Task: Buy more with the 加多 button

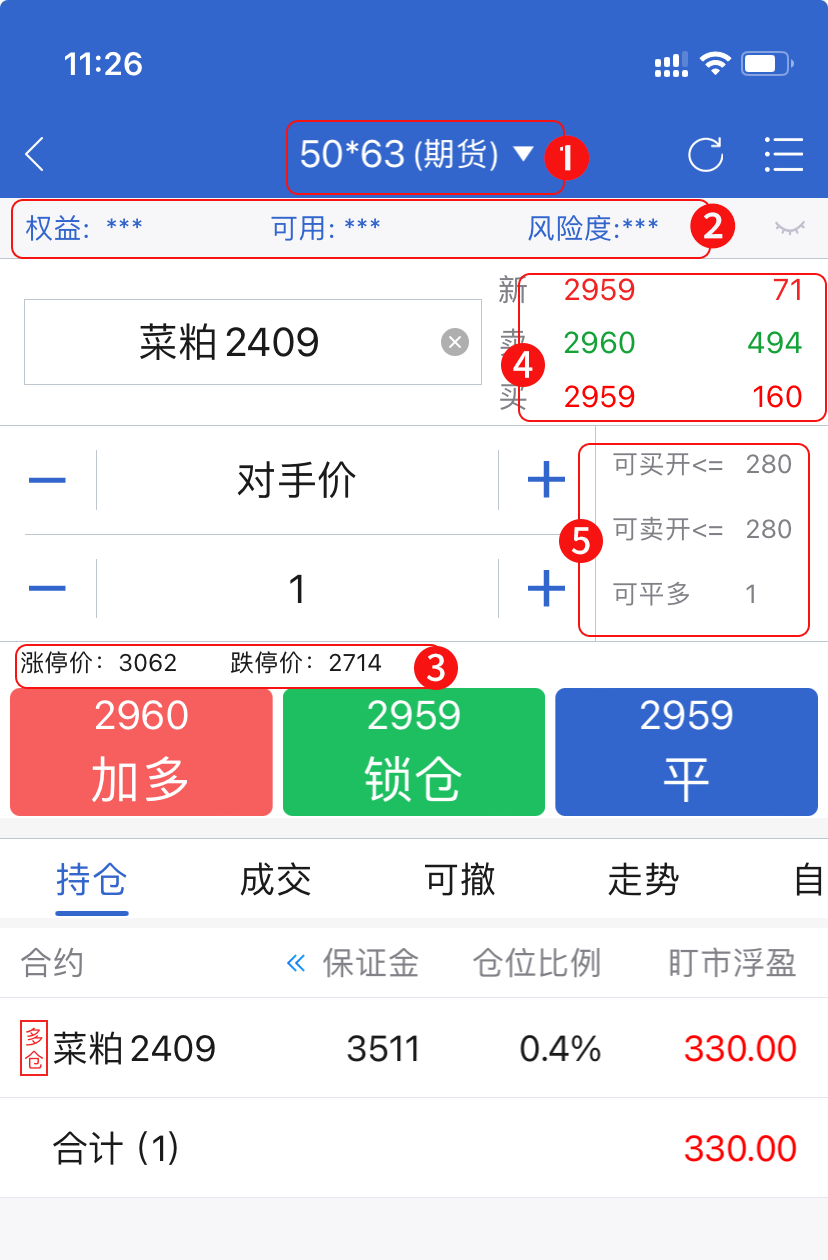Action: point(141,752)
